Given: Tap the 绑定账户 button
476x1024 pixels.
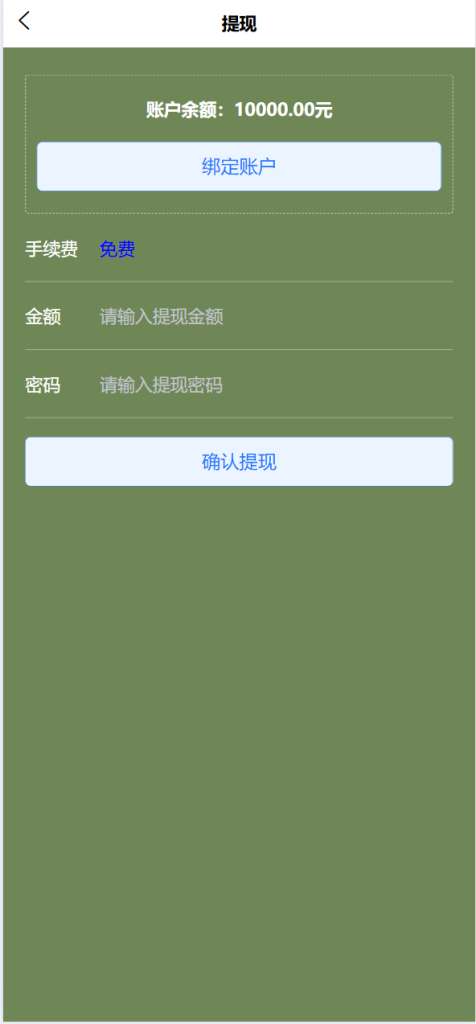Looking at the screenshot, I should coord(239,167).
